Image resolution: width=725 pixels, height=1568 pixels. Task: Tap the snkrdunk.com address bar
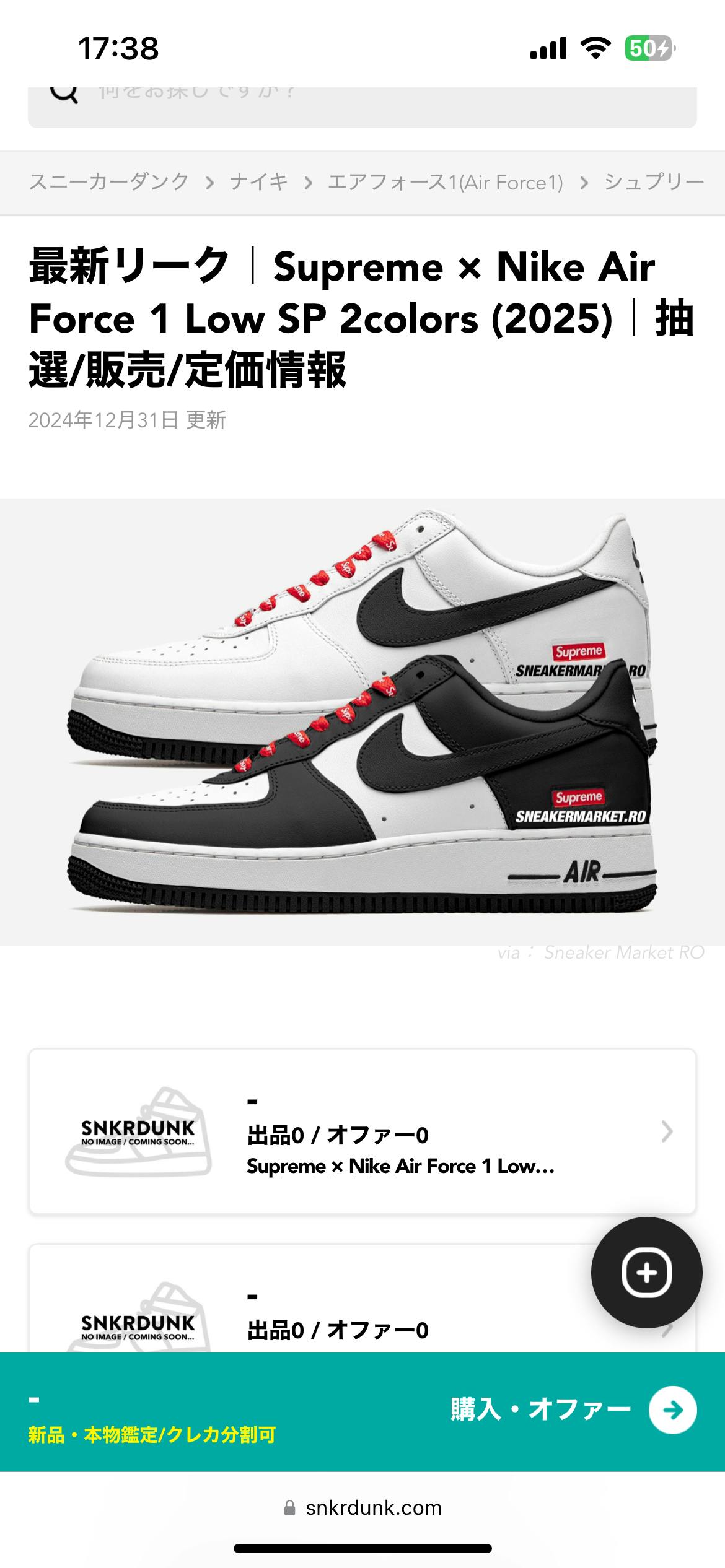point(363,1508)
